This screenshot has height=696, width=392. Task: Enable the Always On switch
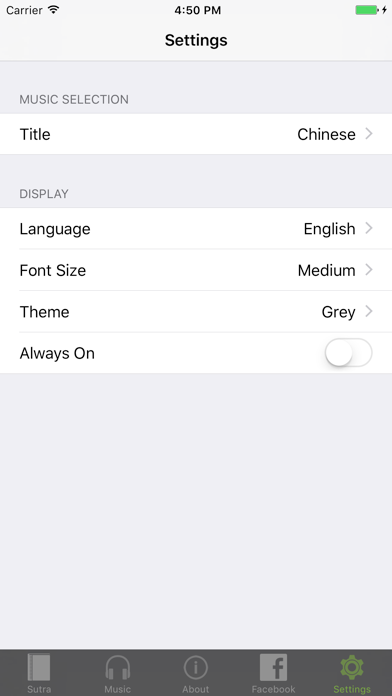tap(348, 353)
